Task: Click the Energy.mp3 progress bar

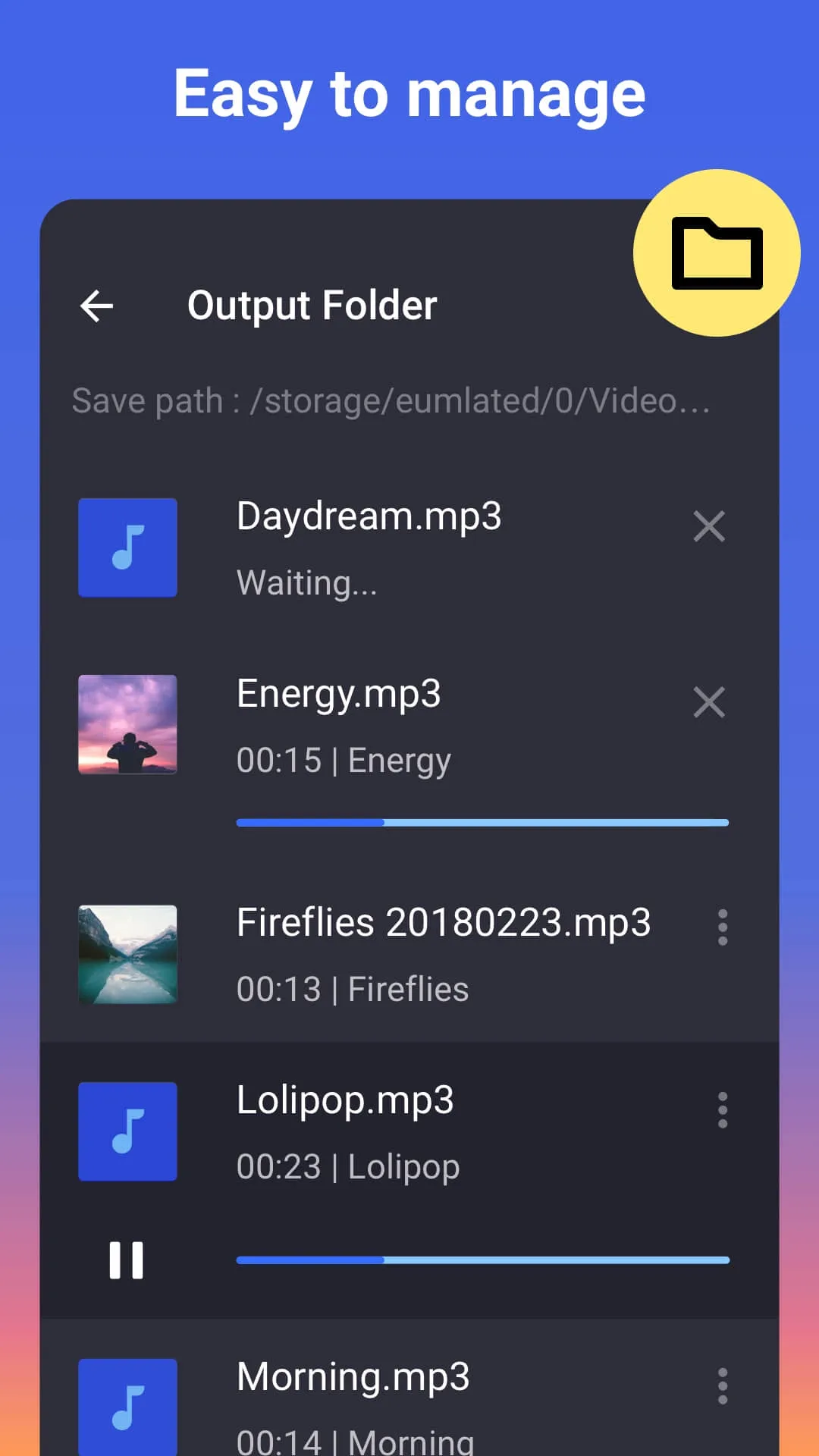Action: 482,822
